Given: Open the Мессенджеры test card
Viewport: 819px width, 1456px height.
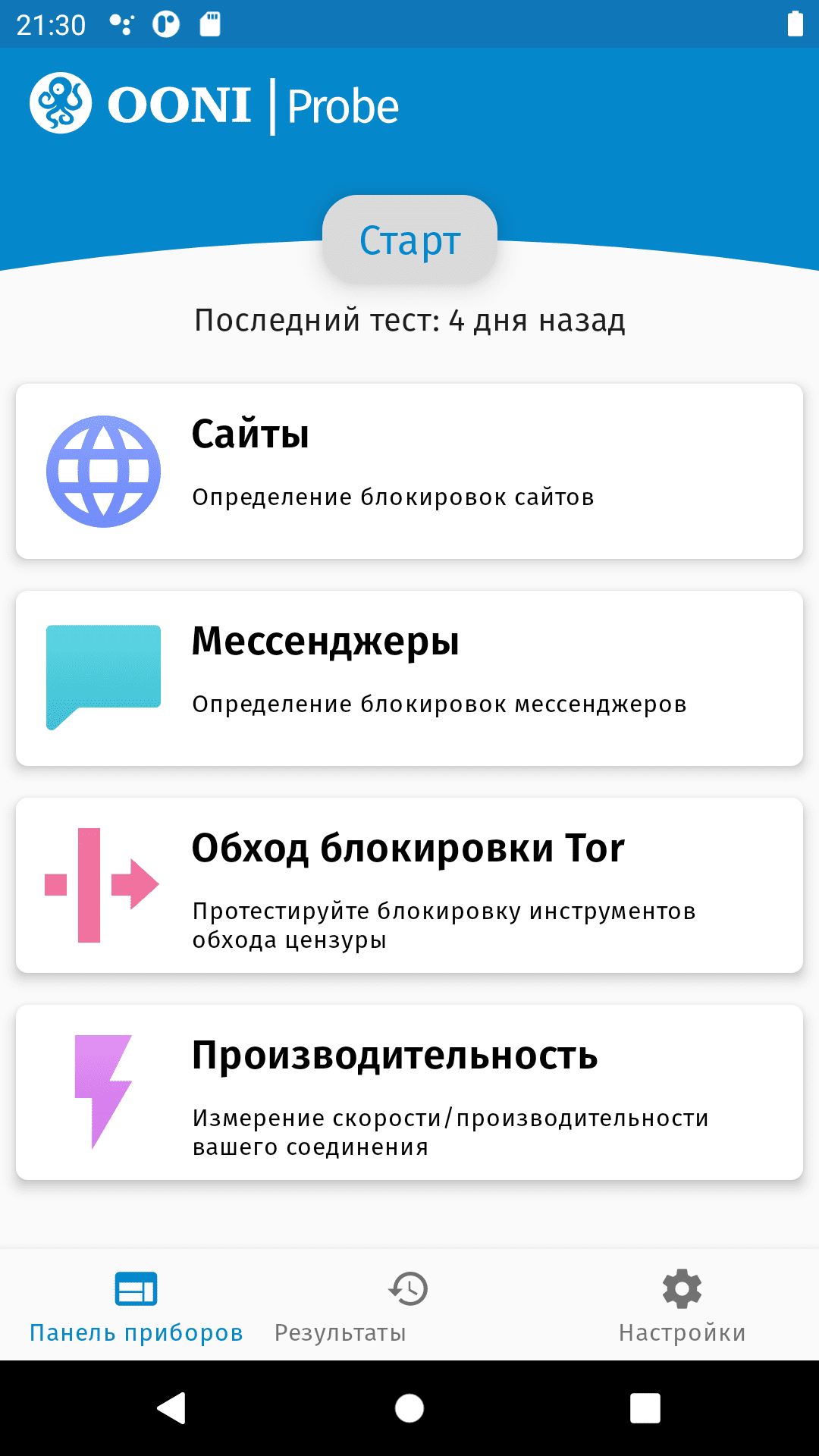Looking at the screenshot, I should point(409,678).
